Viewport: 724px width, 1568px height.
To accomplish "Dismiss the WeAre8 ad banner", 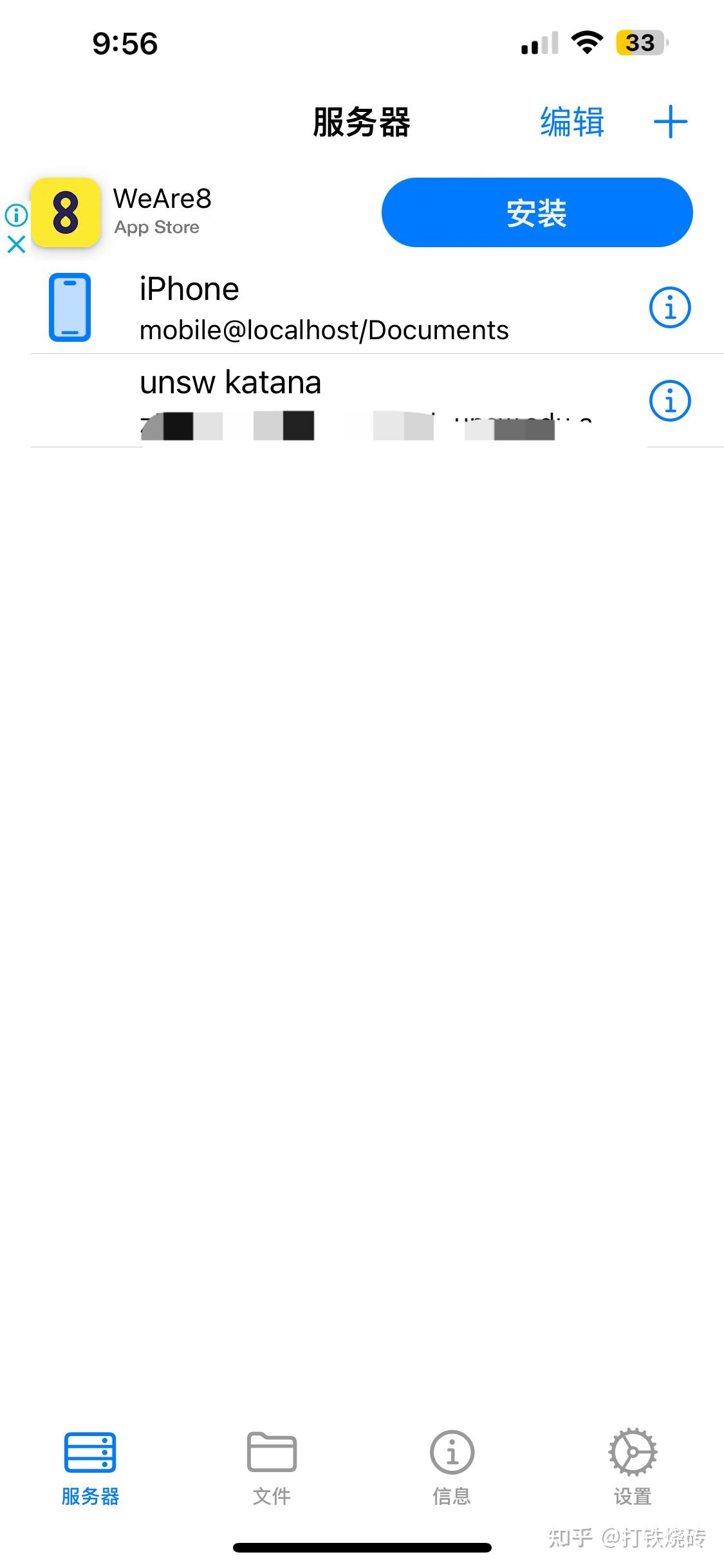I will [16, 244].
